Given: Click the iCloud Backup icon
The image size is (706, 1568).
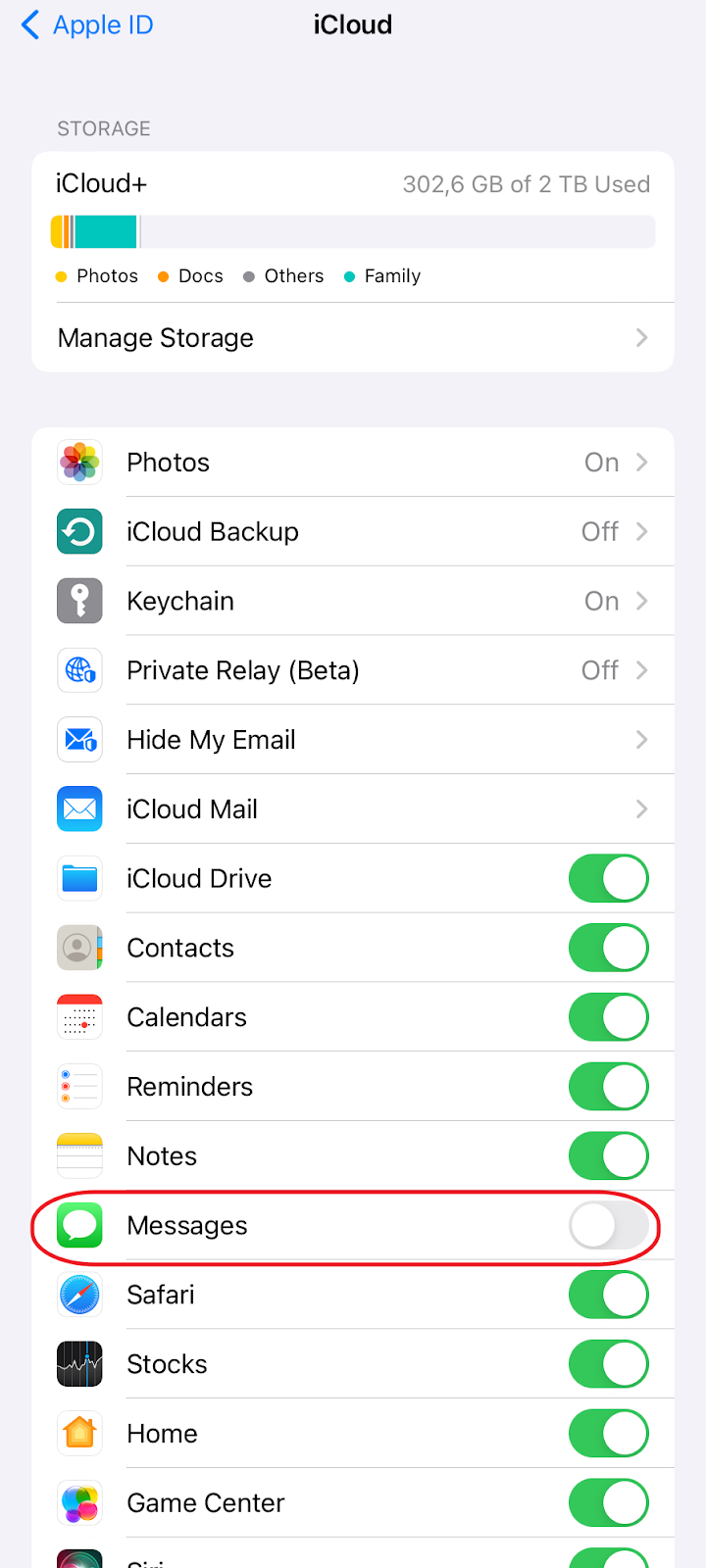Looking at the screenshot, I should 79,531.
